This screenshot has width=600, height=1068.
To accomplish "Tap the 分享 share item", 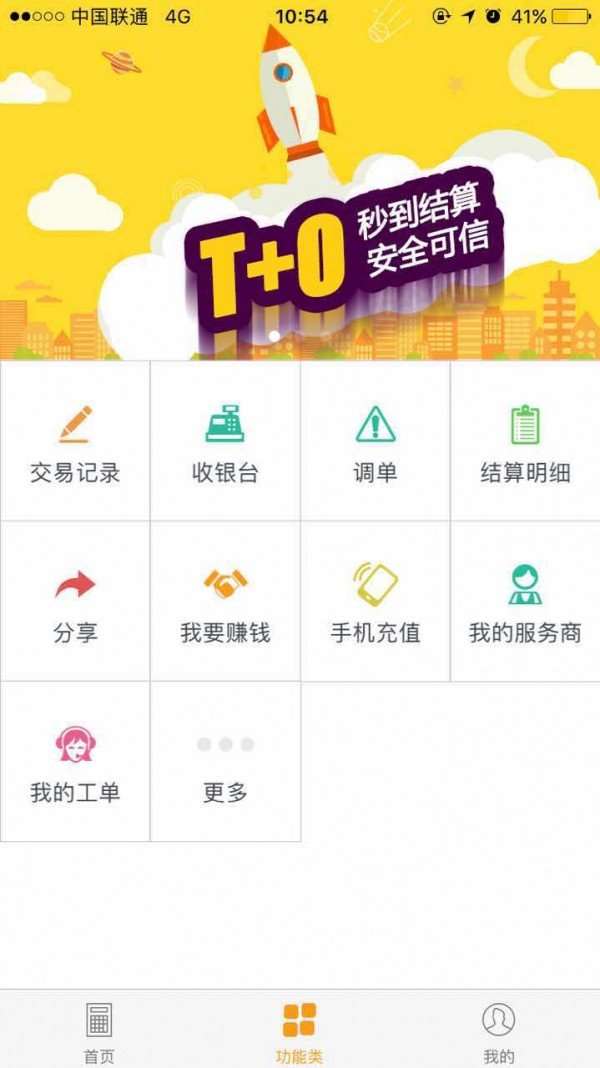I will [x=75, y=602].
